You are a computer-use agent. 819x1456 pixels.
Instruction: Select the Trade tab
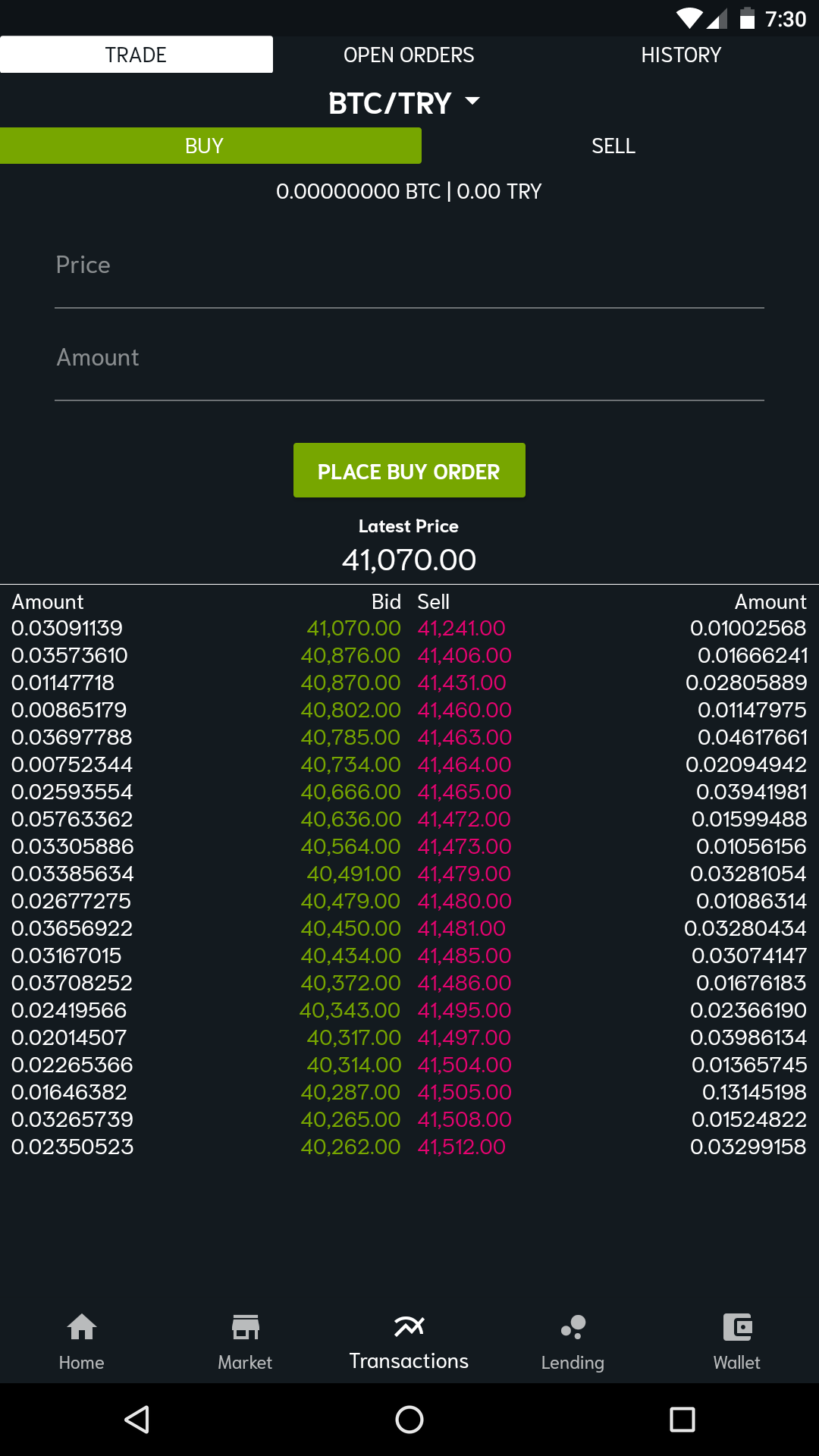136,55
